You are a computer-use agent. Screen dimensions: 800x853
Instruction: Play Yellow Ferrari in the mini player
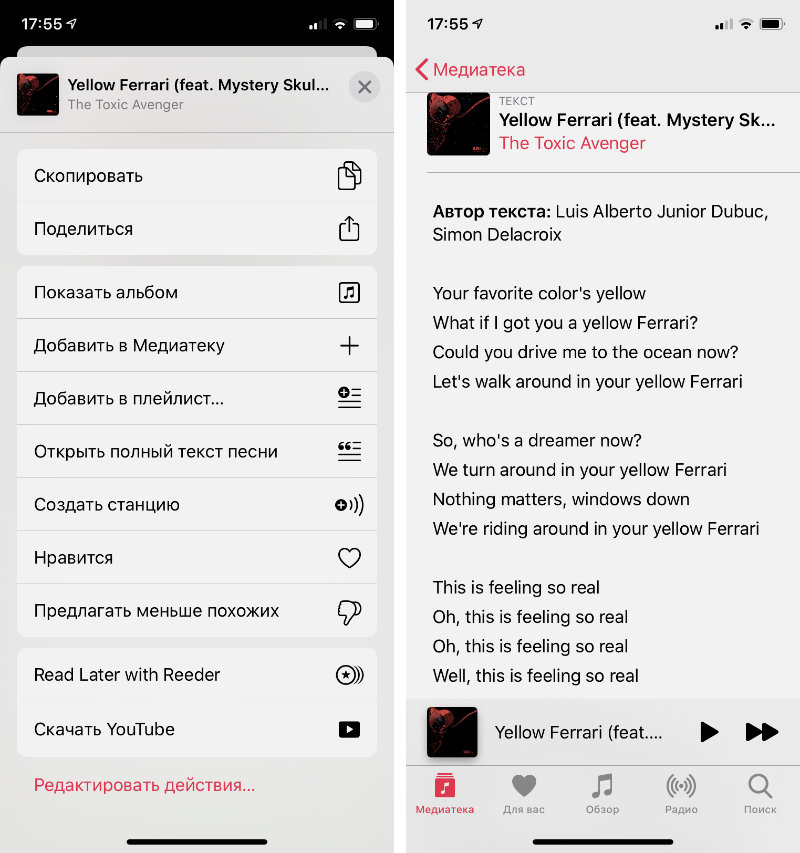(709, 732)
